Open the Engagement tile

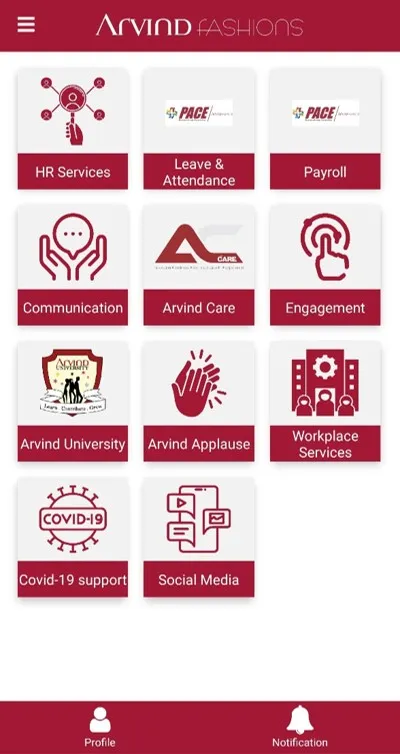pyautogui.click(x=325, y=265)
